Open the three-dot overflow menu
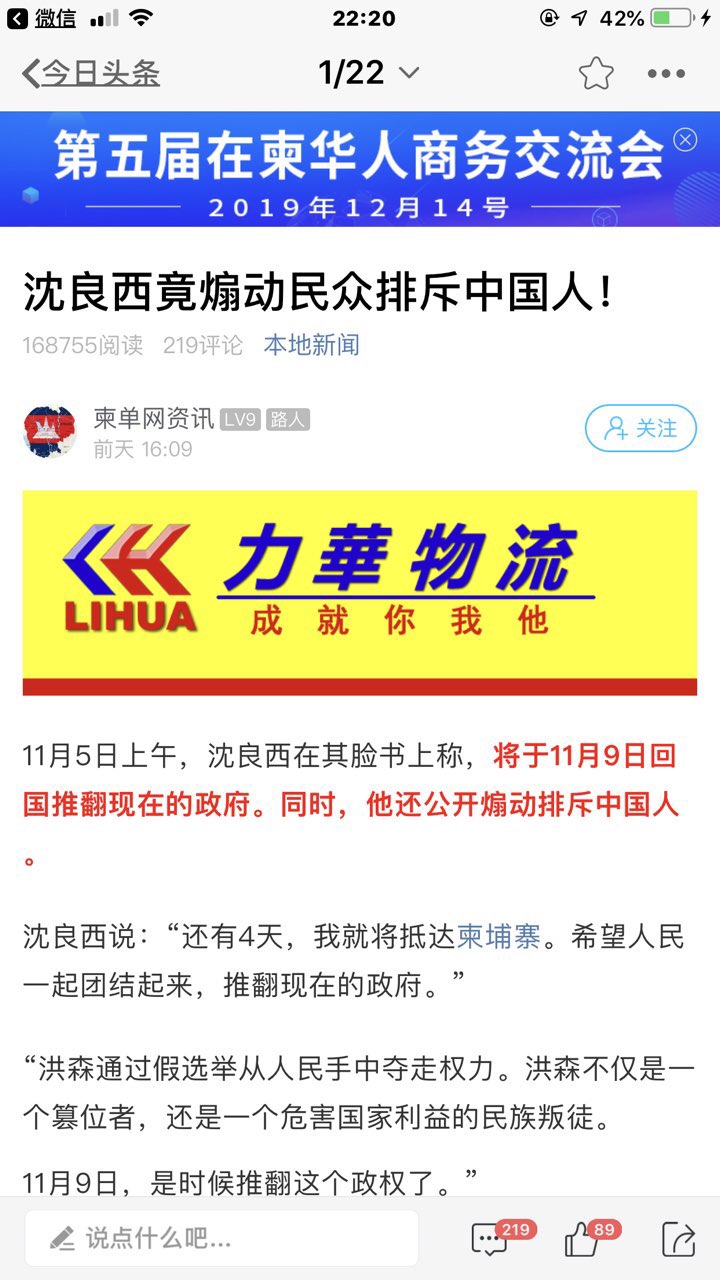The width and height of the screenshot is (720, 1280). (666, 73)
